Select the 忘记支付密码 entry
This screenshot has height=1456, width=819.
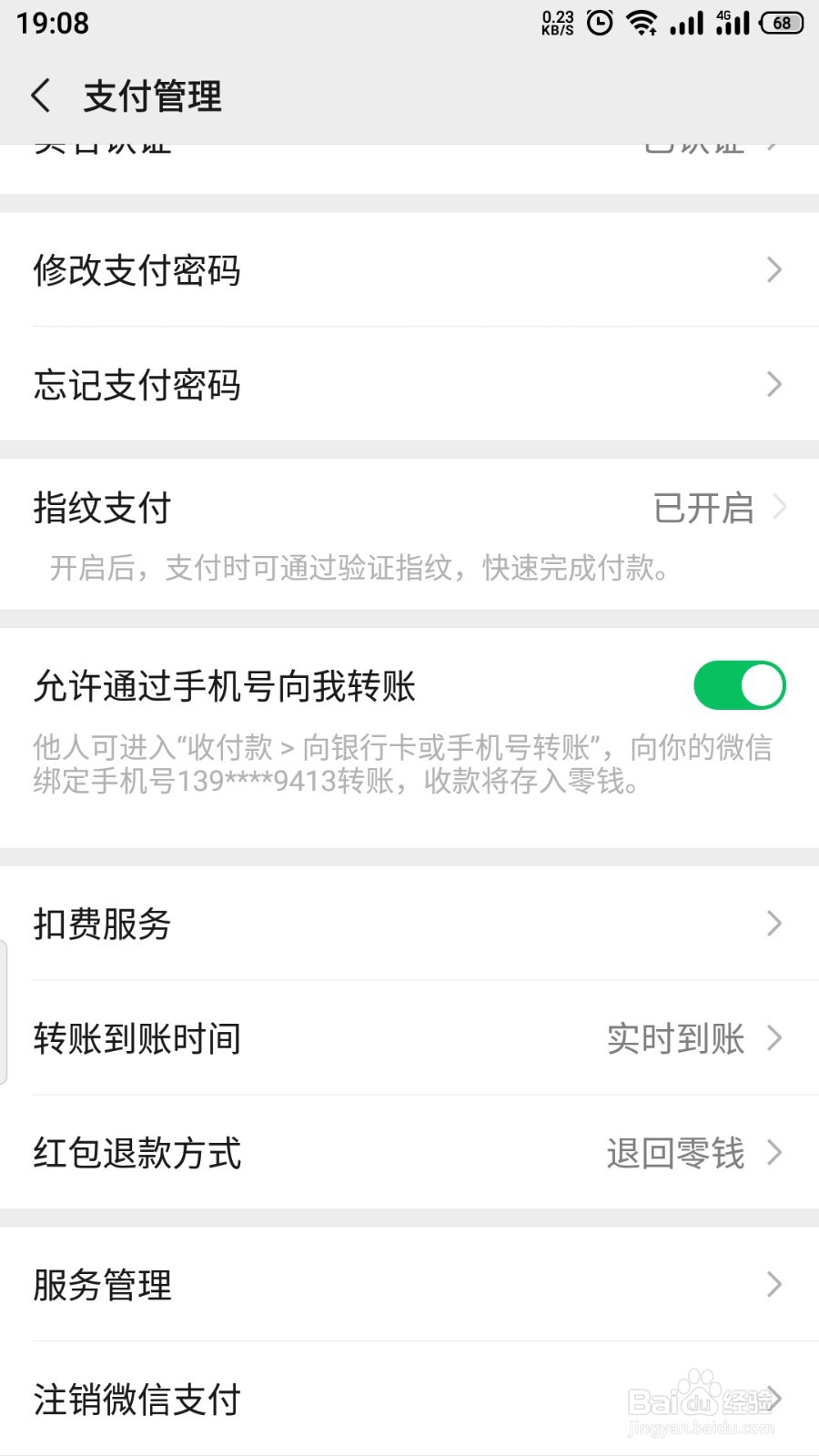[x=409, y=385]
